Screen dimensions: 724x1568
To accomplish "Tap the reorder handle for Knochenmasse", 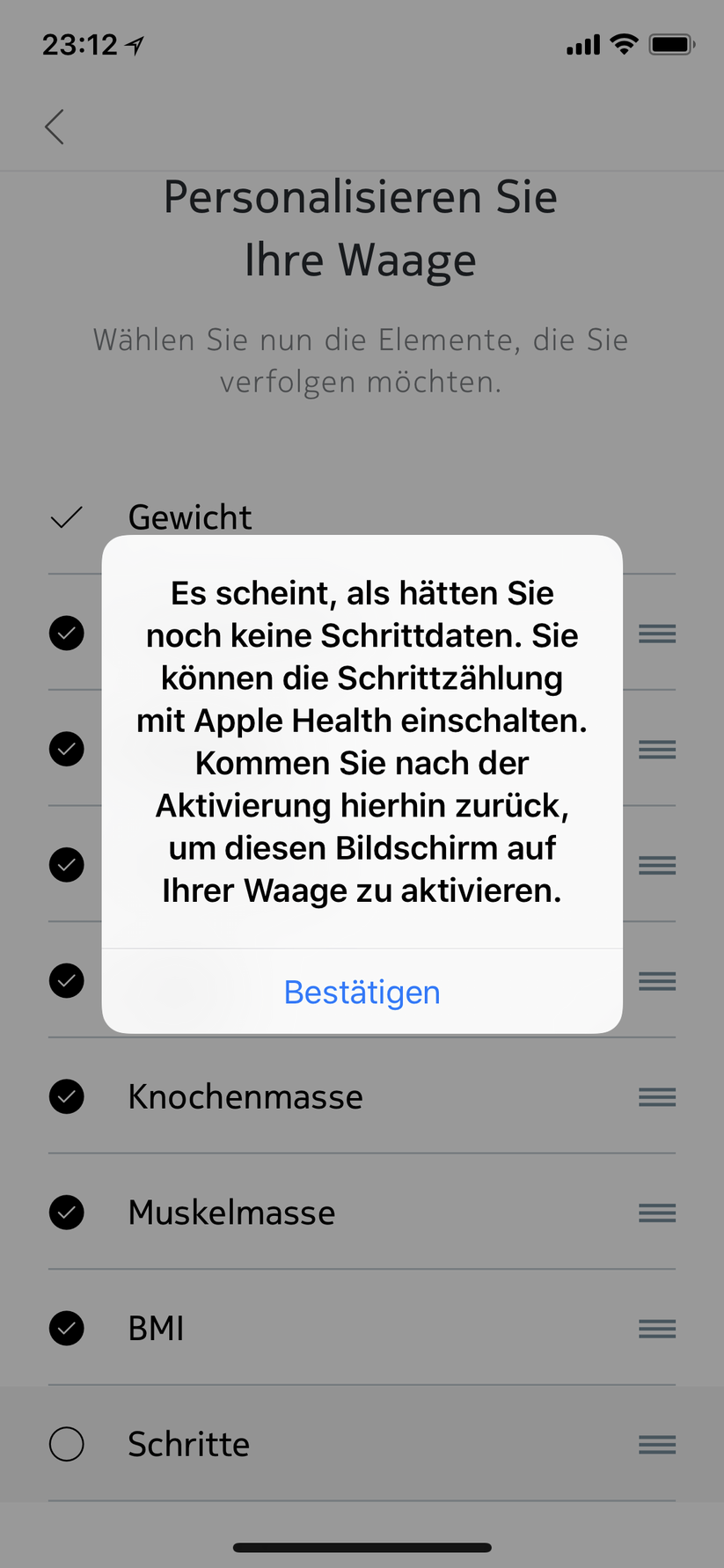I will [x=656, y=1096].
